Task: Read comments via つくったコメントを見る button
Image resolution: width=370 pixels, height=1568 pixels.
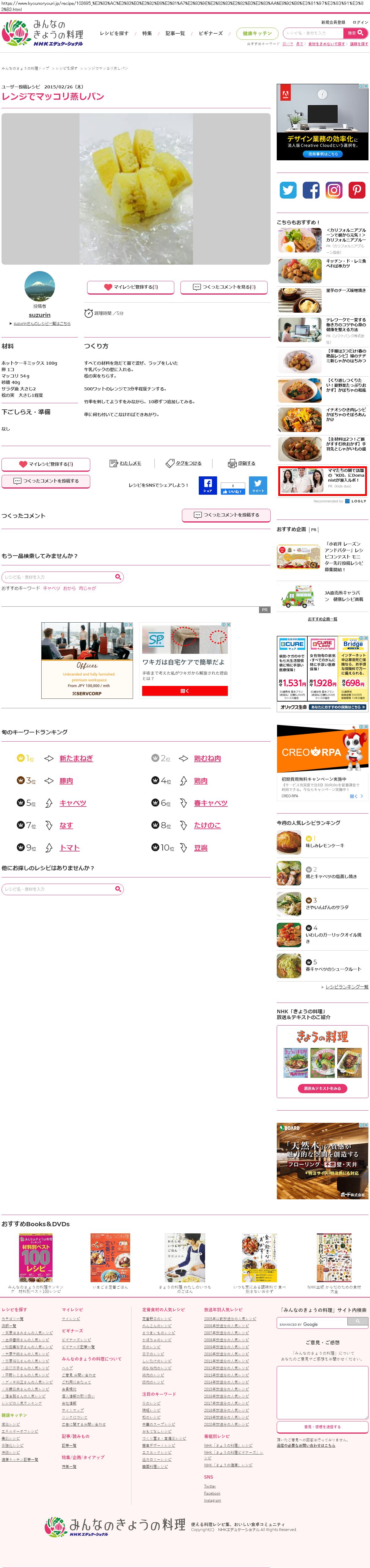Action: coord(224,287)
